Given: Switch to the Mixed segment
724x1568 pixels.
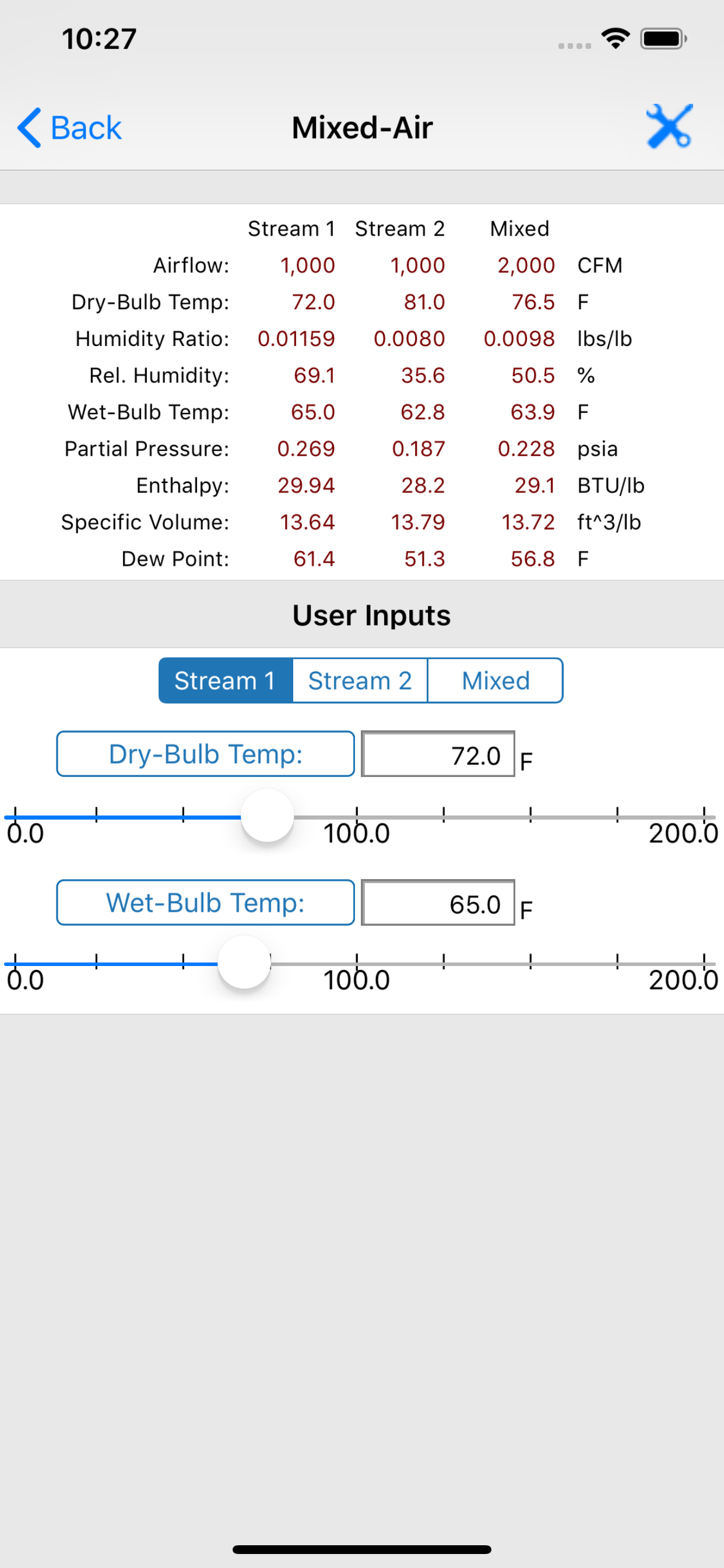Looking at the screenshot, I should [x=495, y=681].
